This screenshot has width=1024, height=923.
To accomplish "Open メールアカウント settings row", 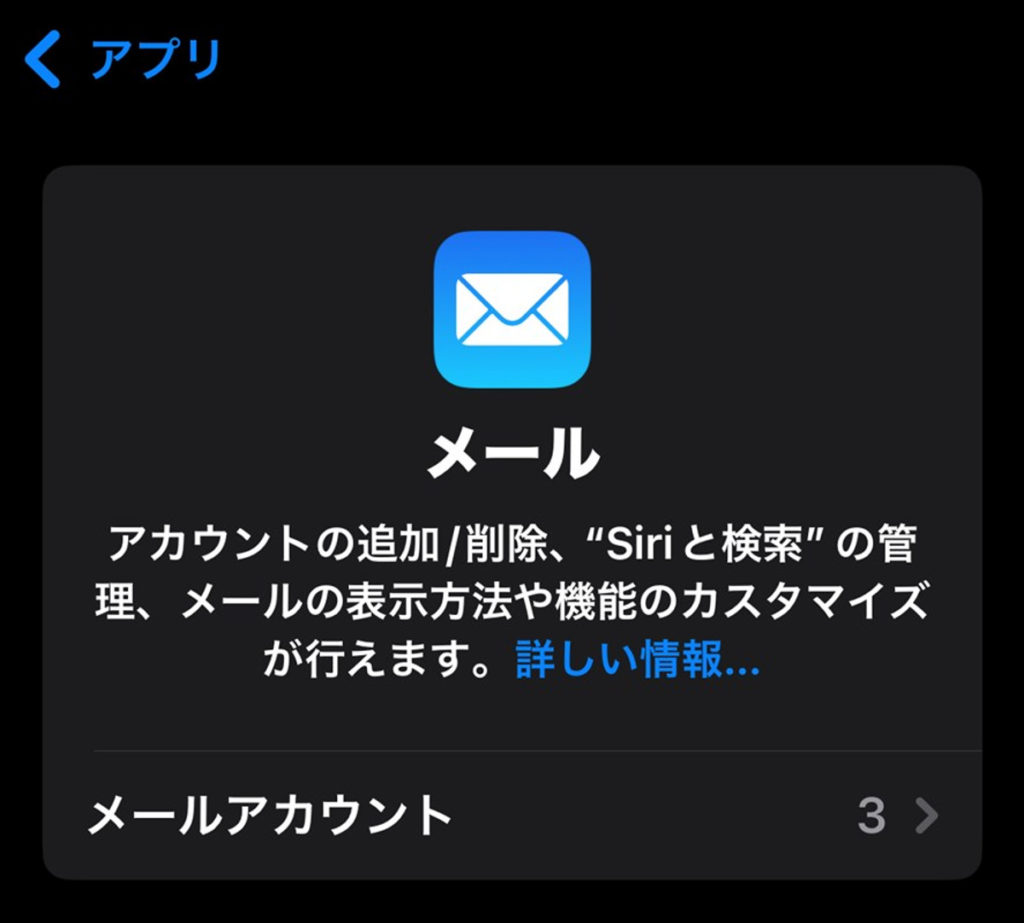I will pyautogui.click(x=512, y=816).
